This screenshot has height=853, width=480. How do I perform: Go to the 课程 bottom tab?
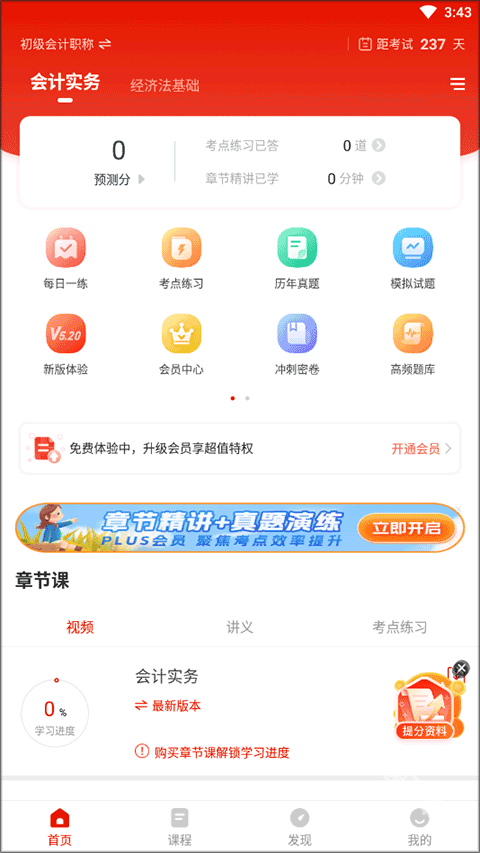tap(180, 827)
